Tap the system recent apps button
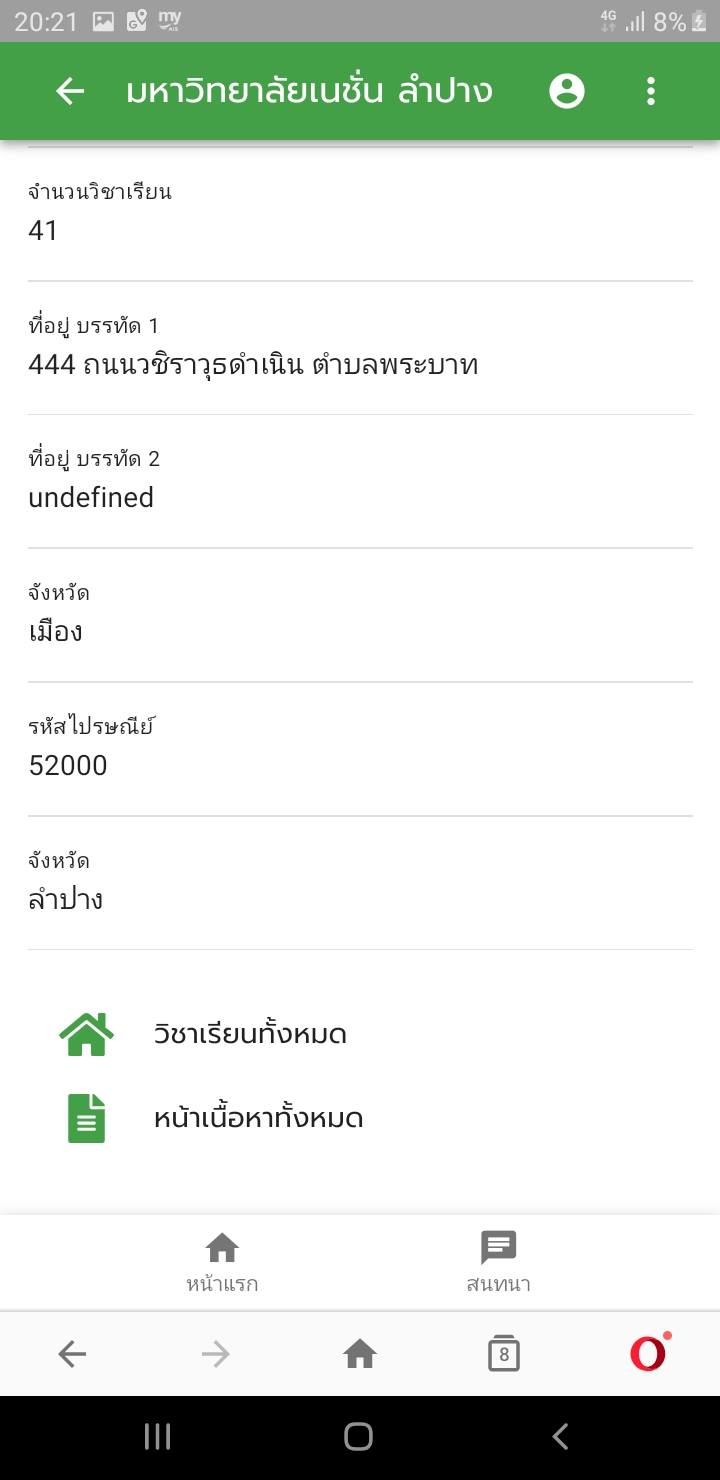Viewport: 720px width, 1480px height. click(158, 1437)
